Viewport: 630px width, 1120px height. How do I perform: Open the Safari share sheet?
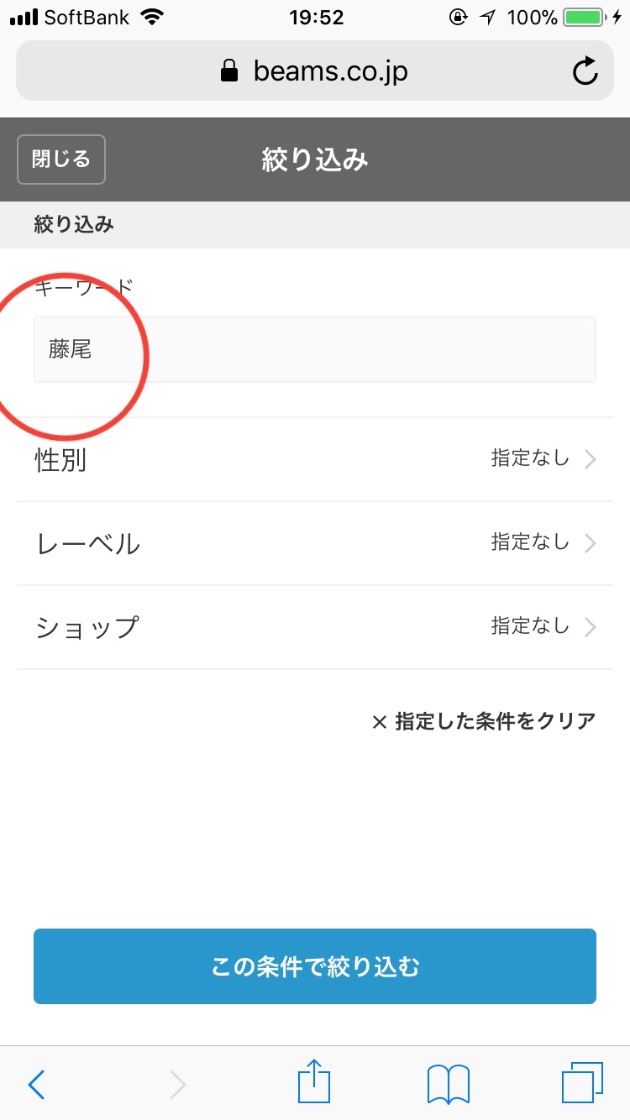pos(314,1083)
